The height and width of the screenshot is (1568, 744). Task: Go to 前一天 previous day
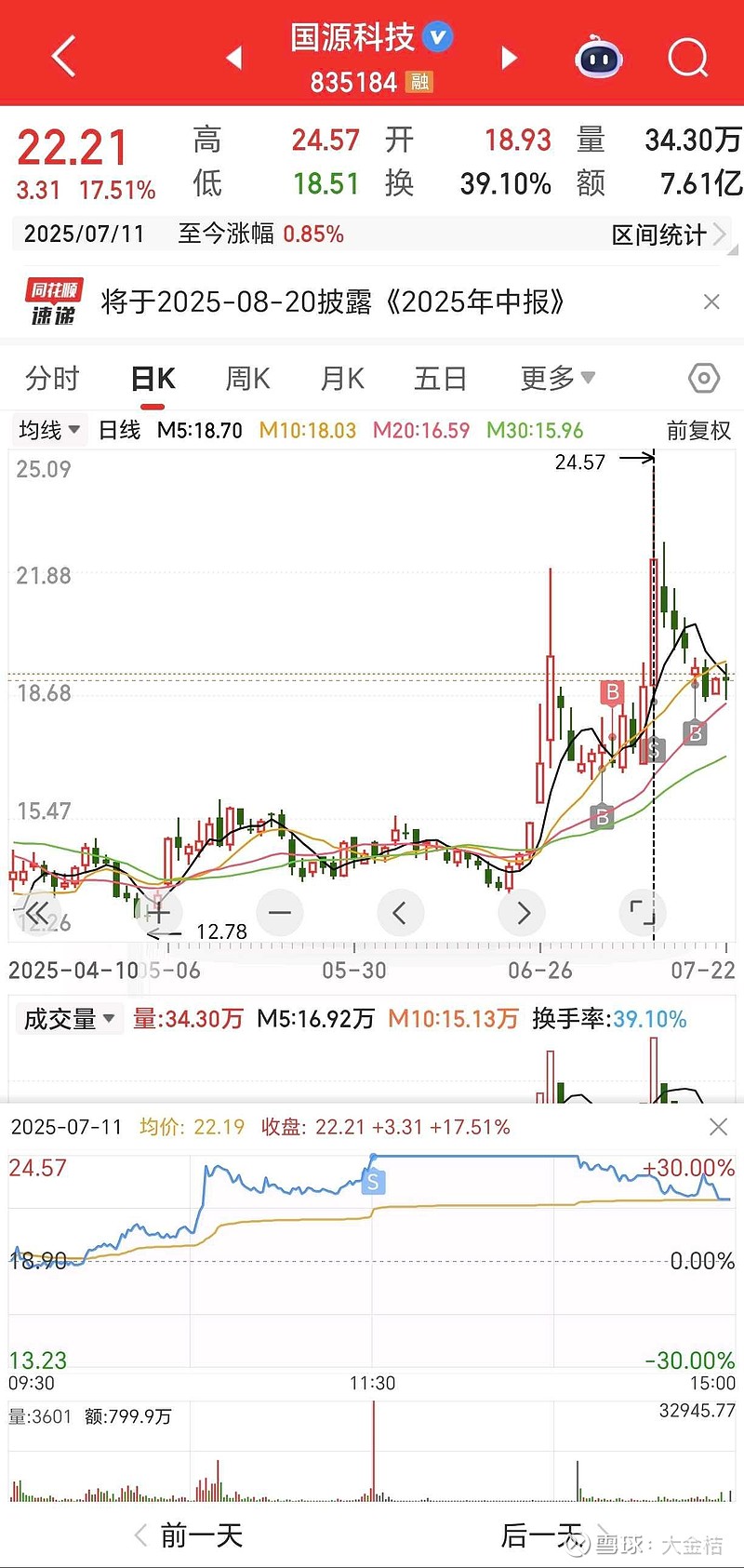tap(189, 1534)
